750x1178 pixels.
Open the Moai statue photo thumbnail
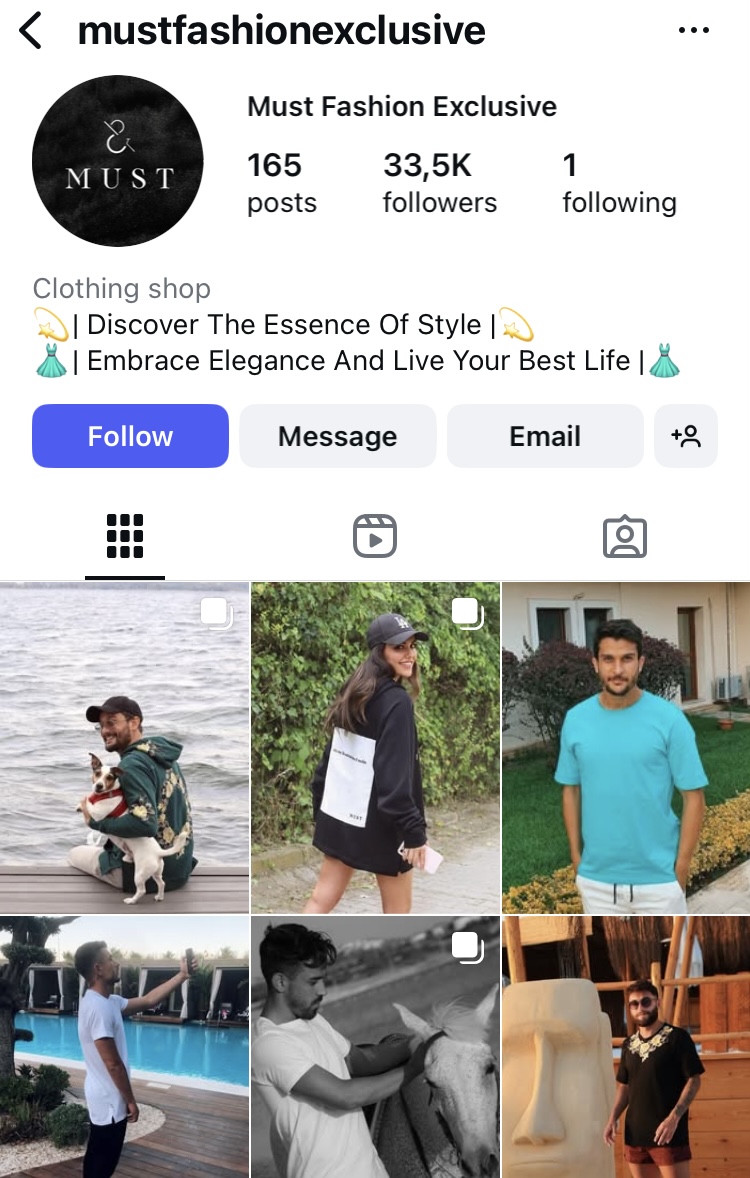[624, 1046]
